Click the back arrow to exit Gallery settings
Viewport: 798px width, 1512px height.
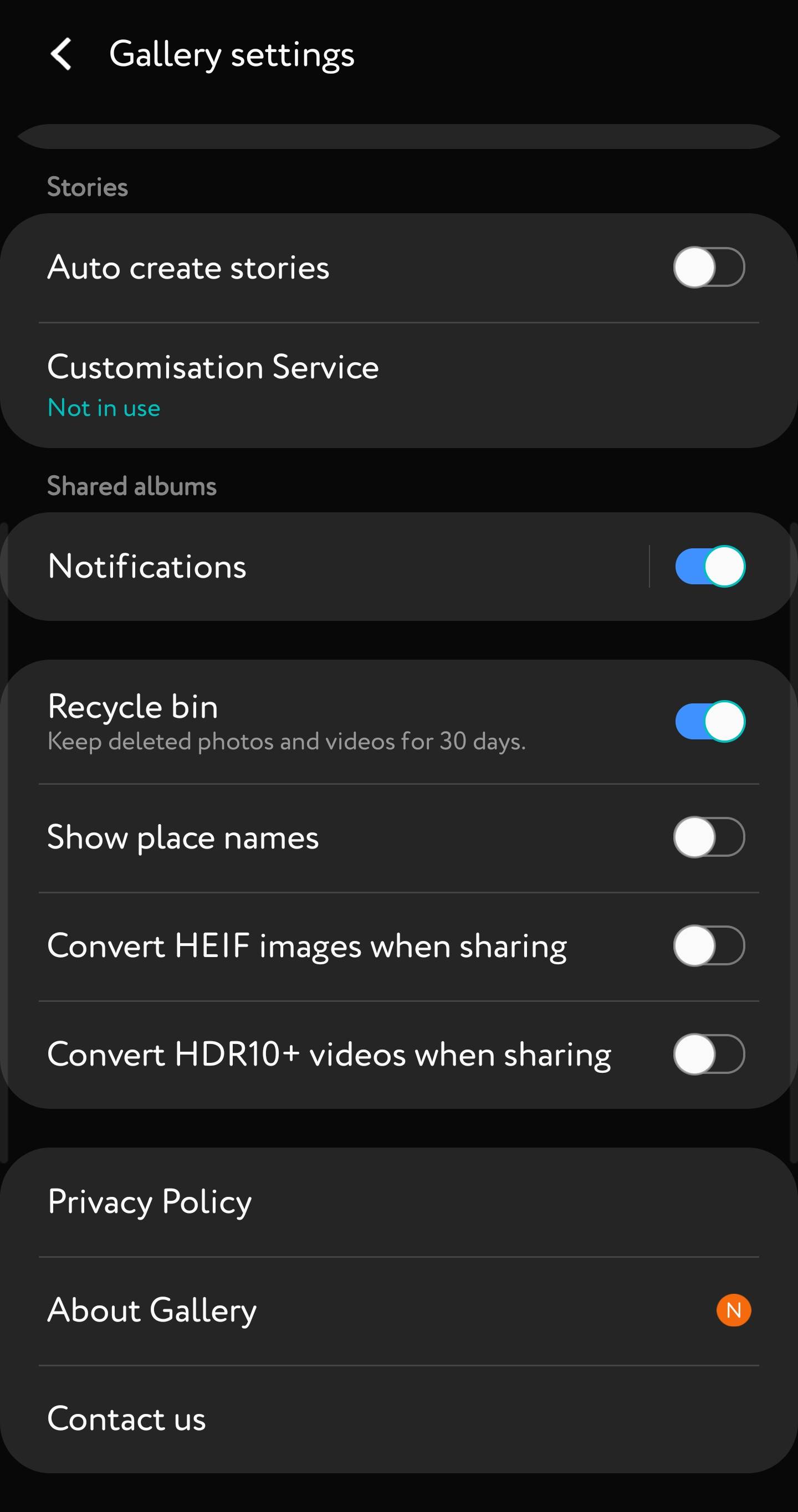(x=60, y=54)
